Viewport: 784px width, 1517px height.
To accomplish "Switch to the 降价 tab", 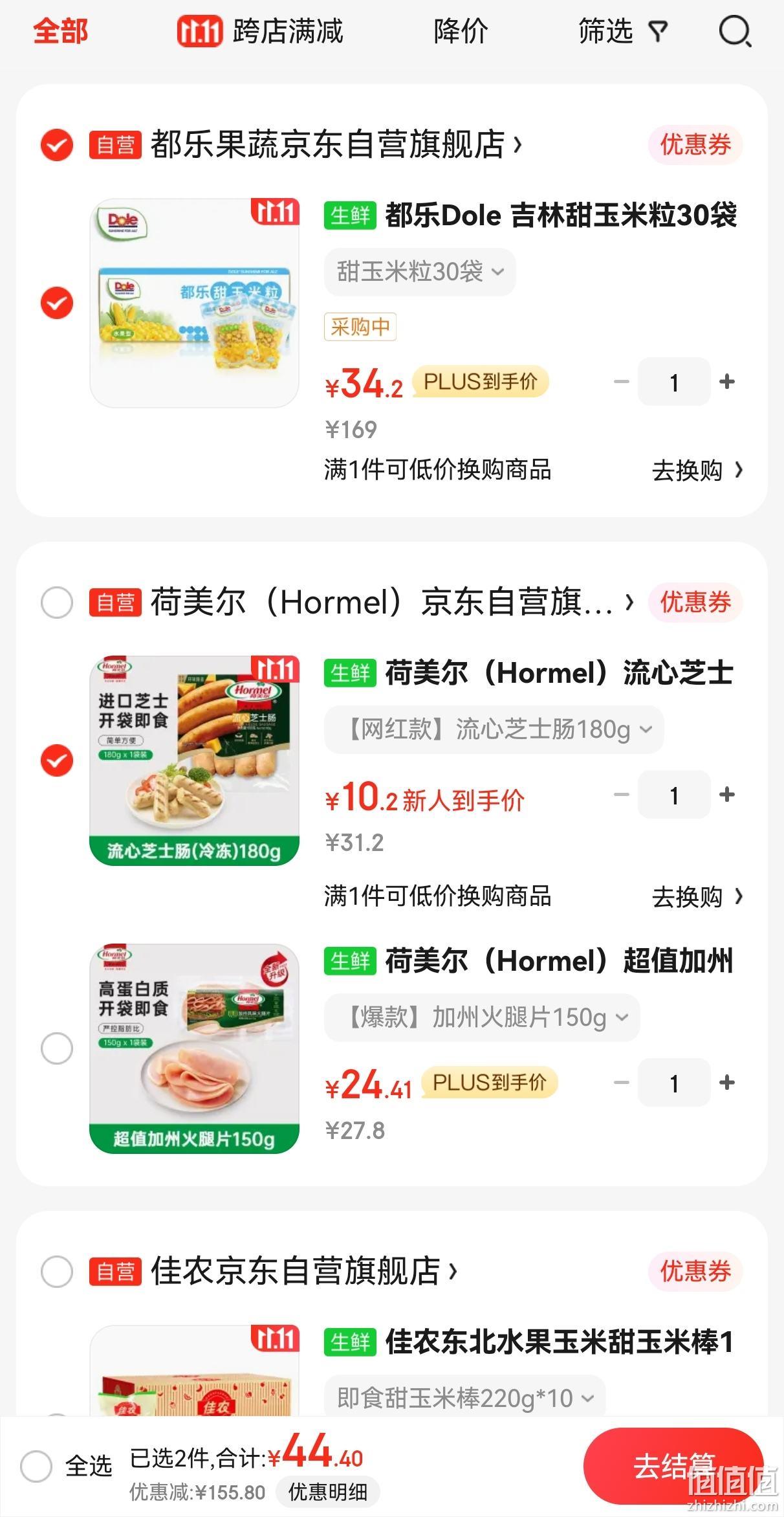I will (x=461, y=31).
